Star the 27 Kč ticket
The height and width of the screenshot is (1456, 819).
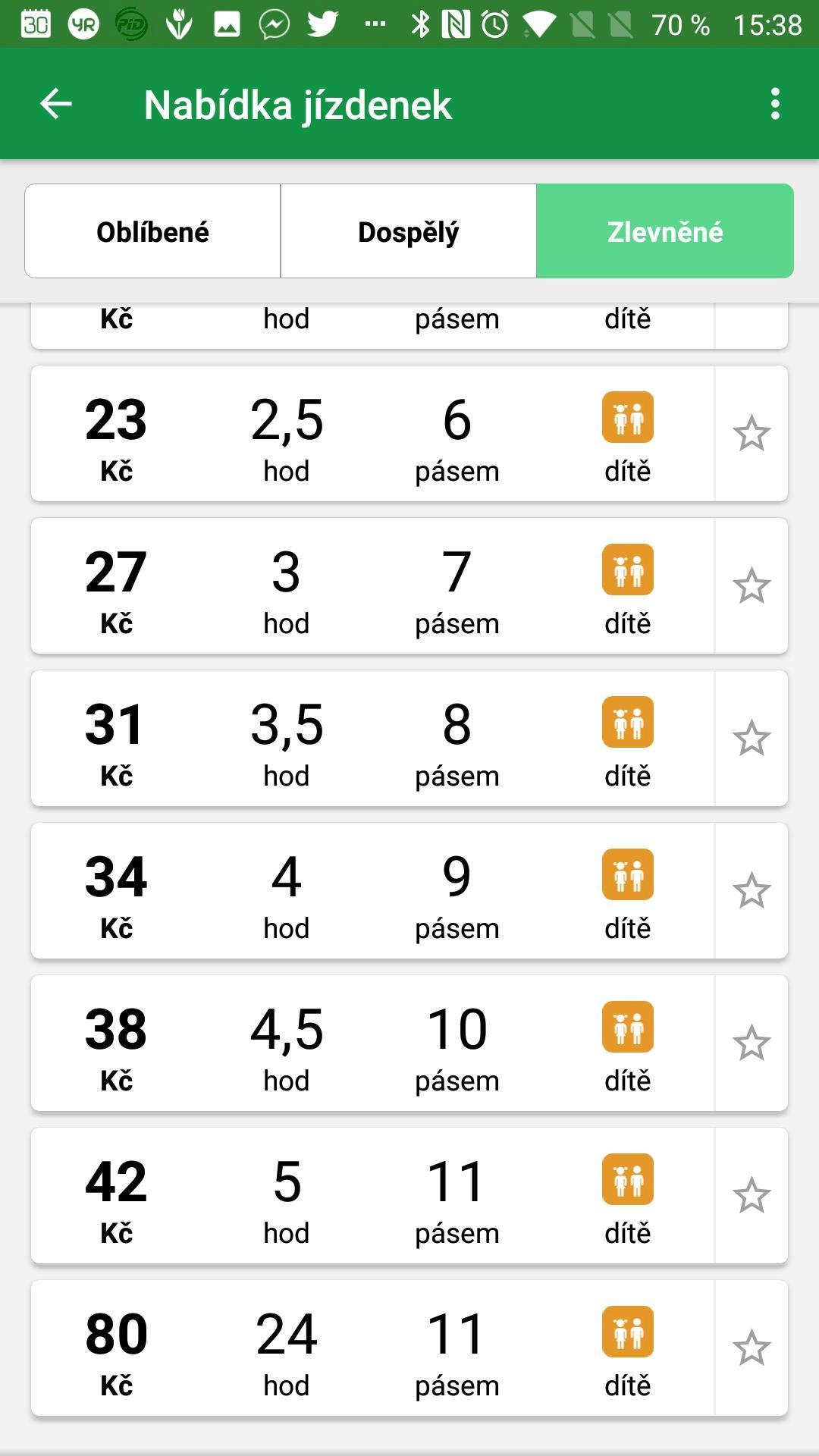(752, 586)
